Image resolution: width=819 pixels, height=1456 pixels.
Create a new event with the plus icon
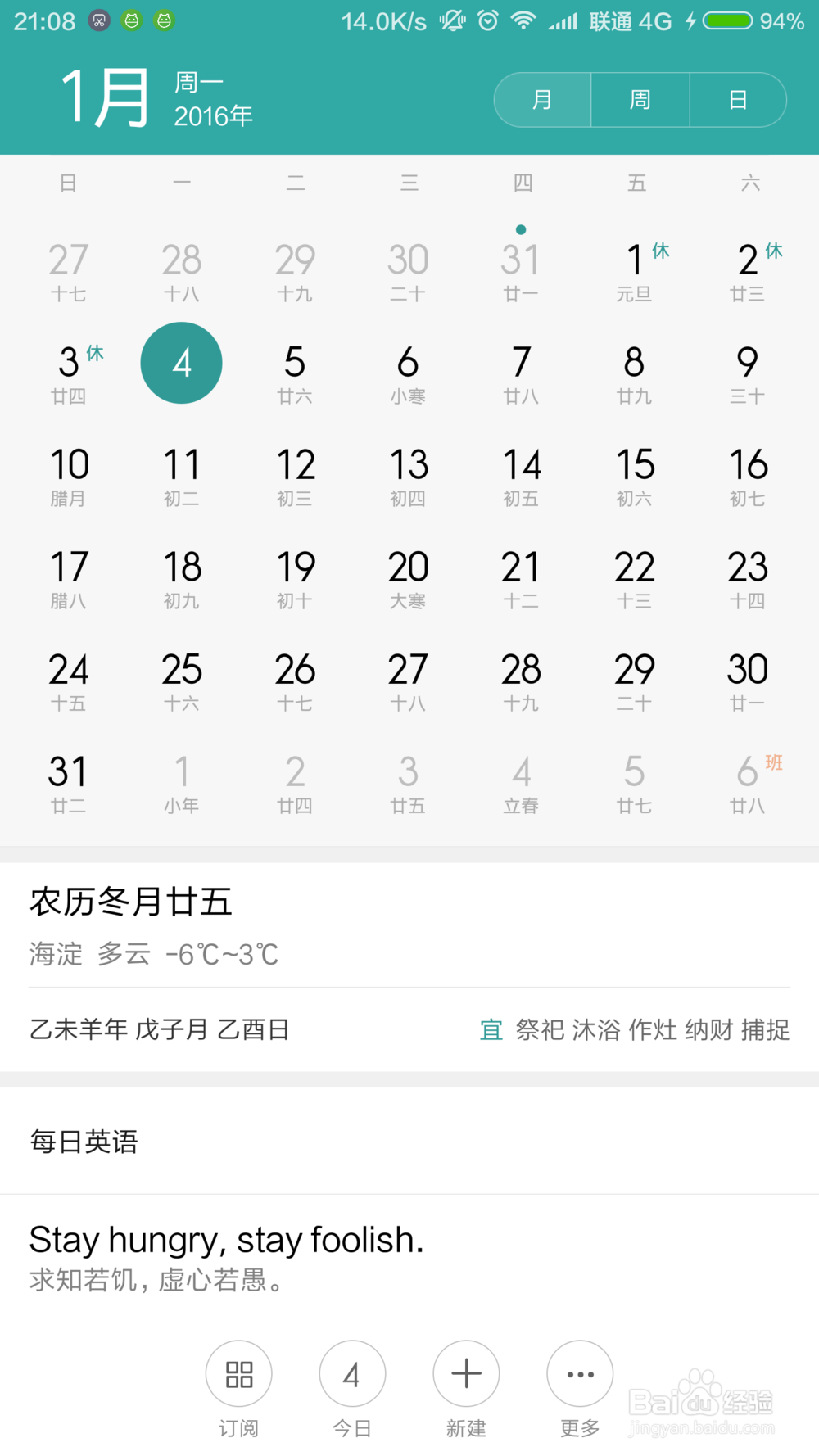(x=465, y=1374)
